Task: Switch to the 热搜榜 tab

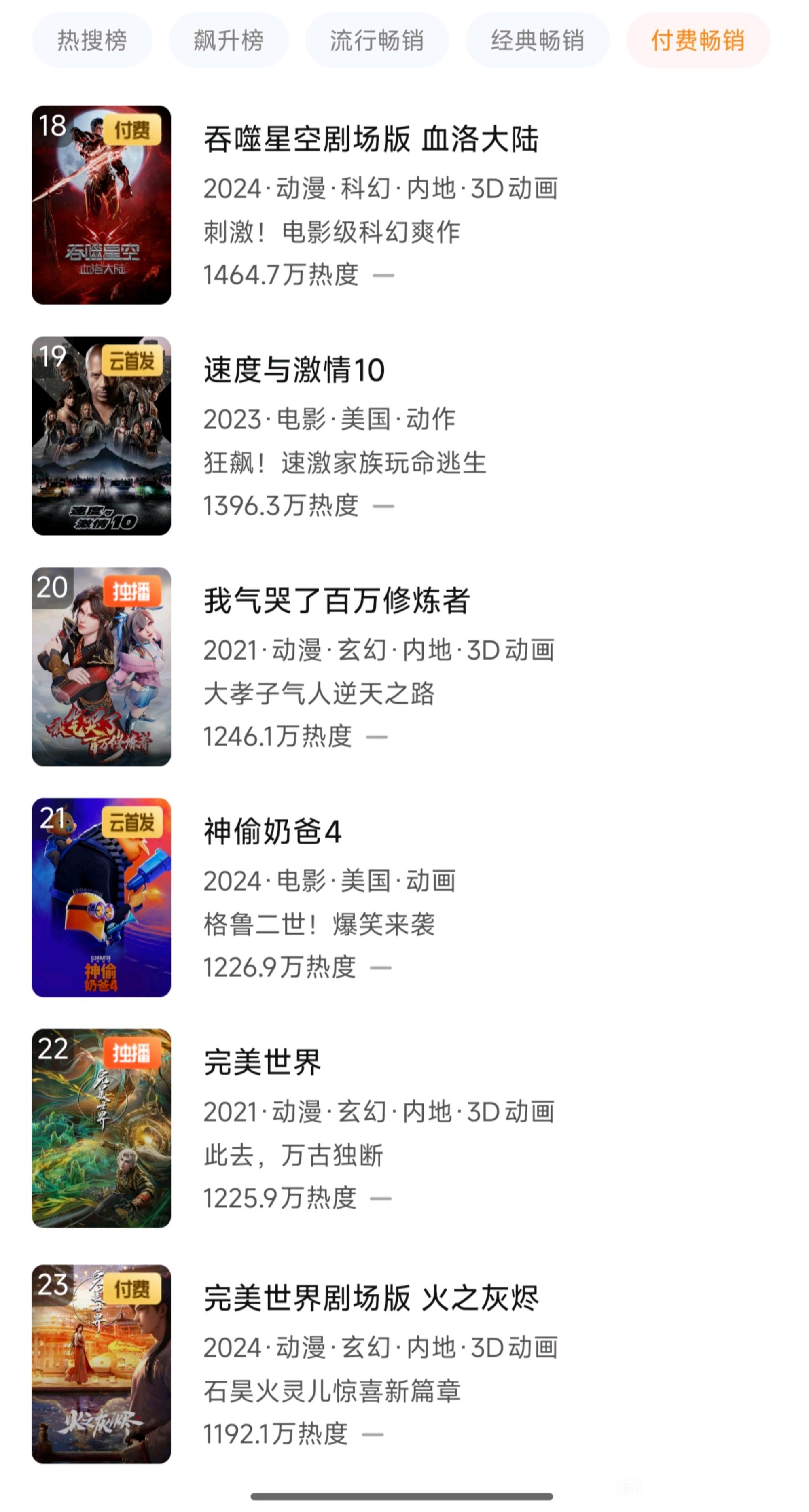Action: (x=92, y=40)
